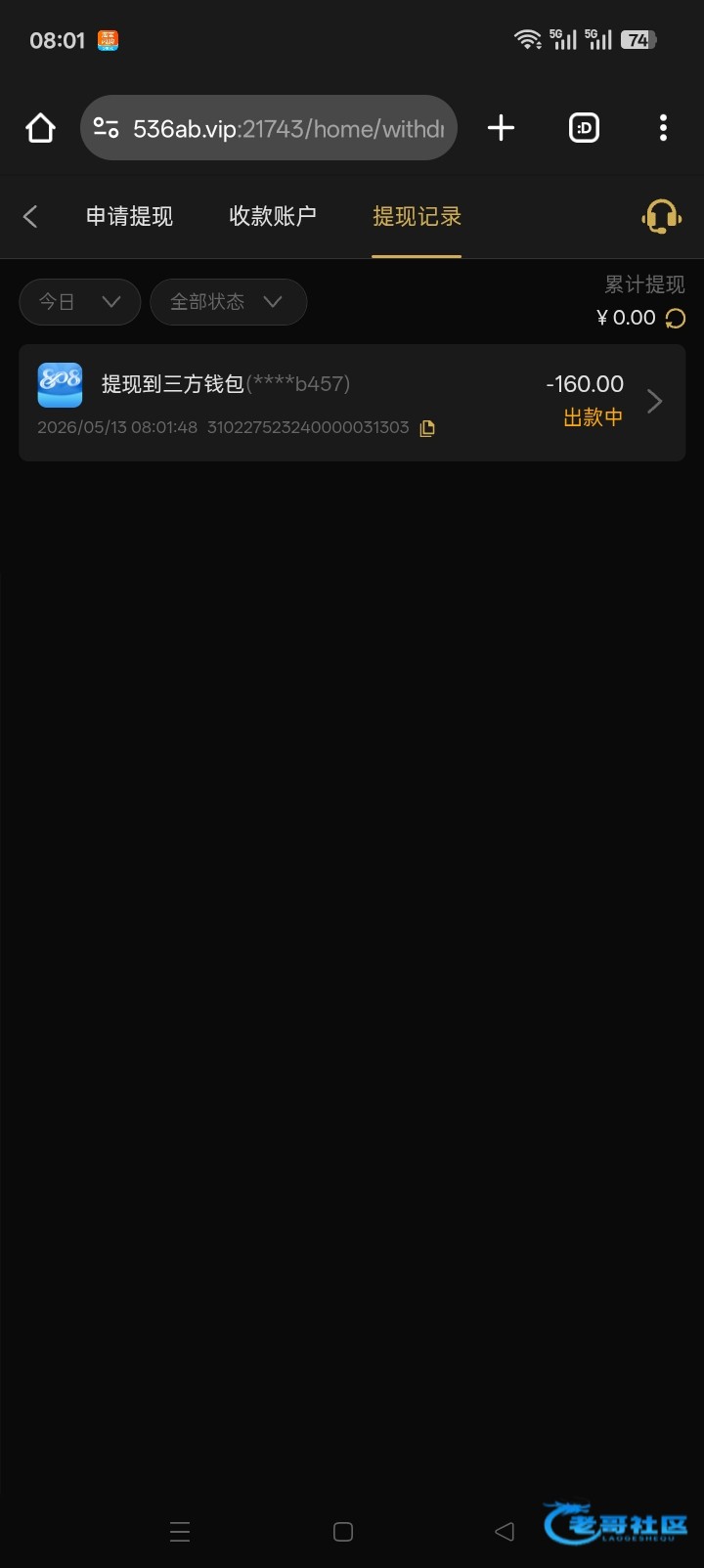The width and height of the screenshot is (704, 1568).
Task: Expand the 全部状态 status filter dropdown
Action: pyautogui.click(x=229, y=302)
